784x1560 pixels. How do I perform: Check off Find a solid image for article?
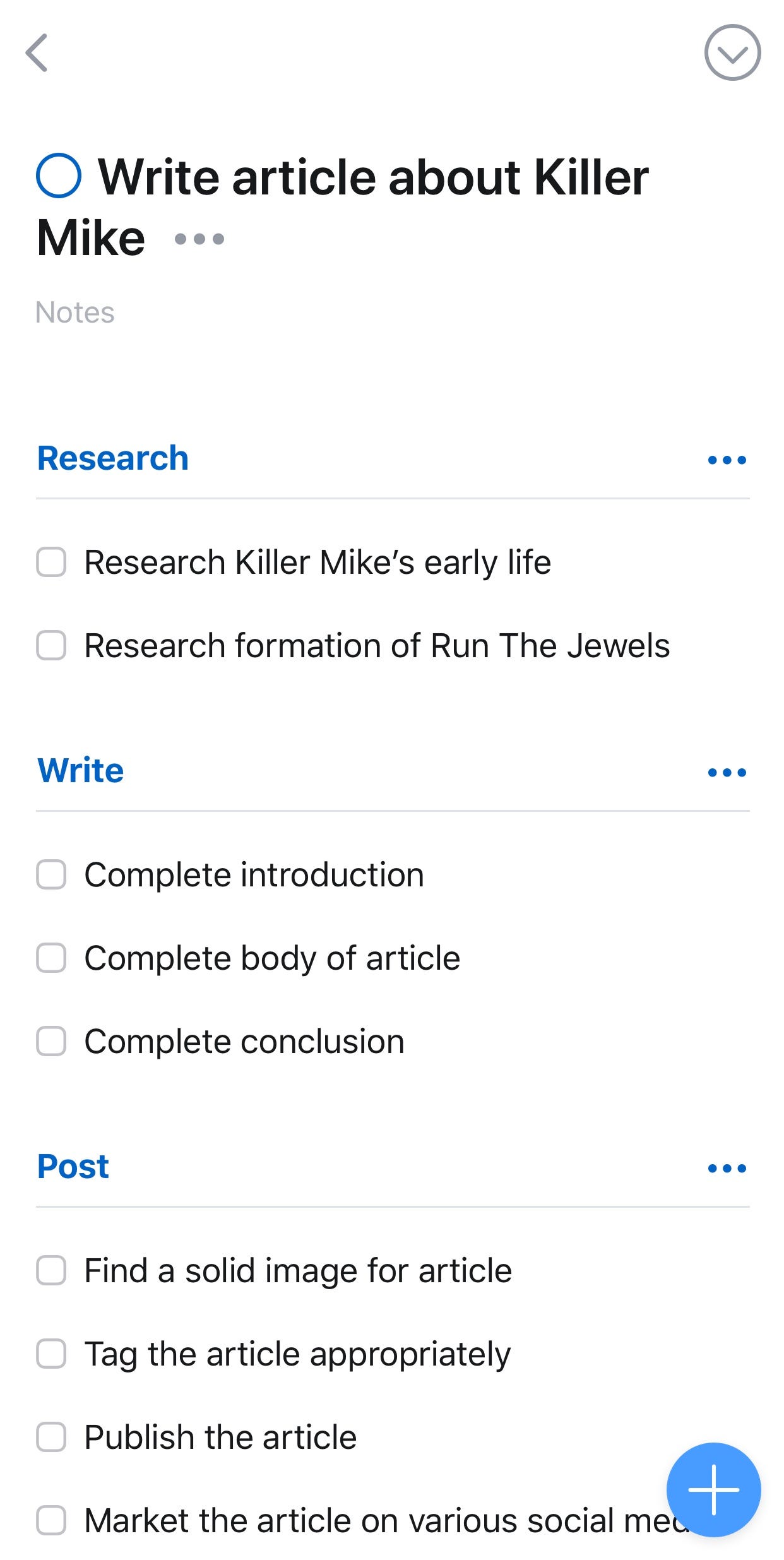(51, 1270)
